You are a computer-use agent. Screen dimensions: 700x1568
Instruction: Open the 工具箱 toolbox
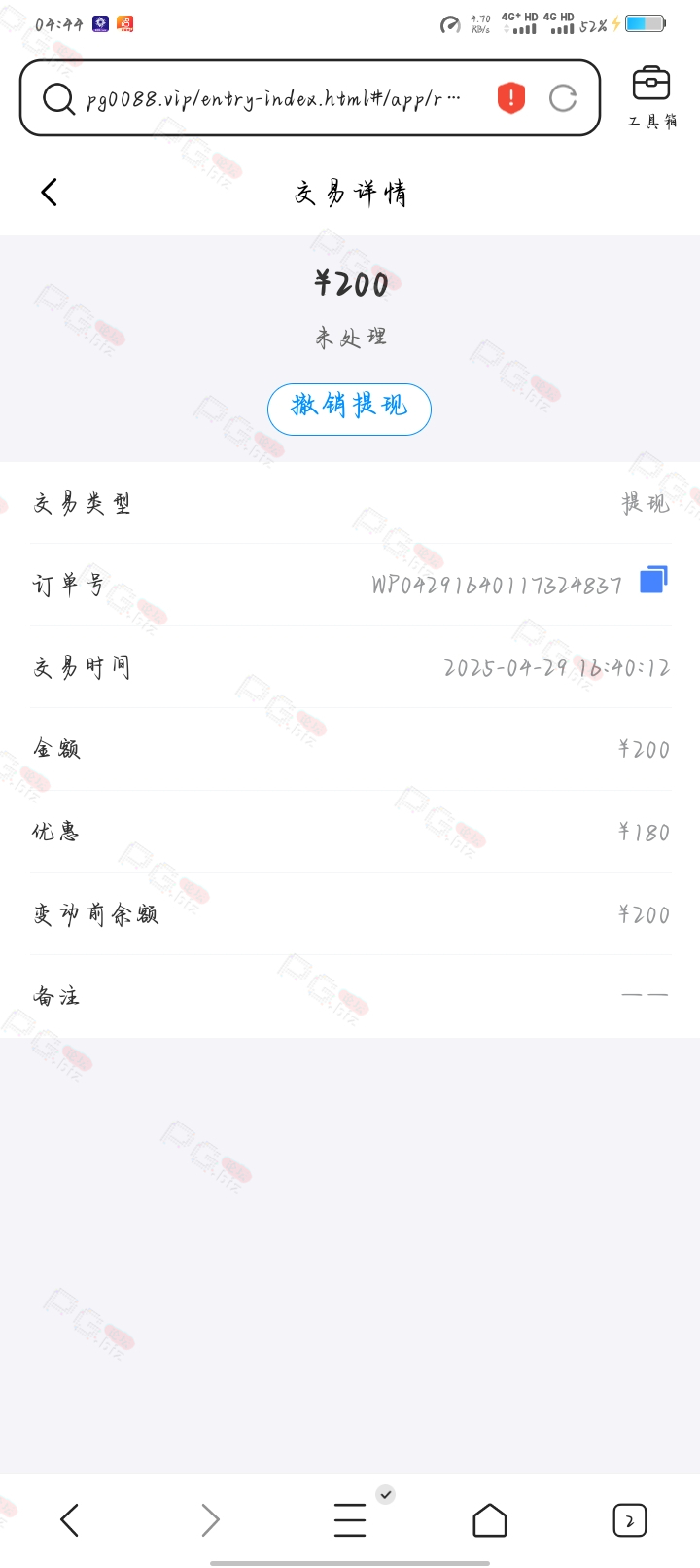pyautogui.click(x=651, y=97)
